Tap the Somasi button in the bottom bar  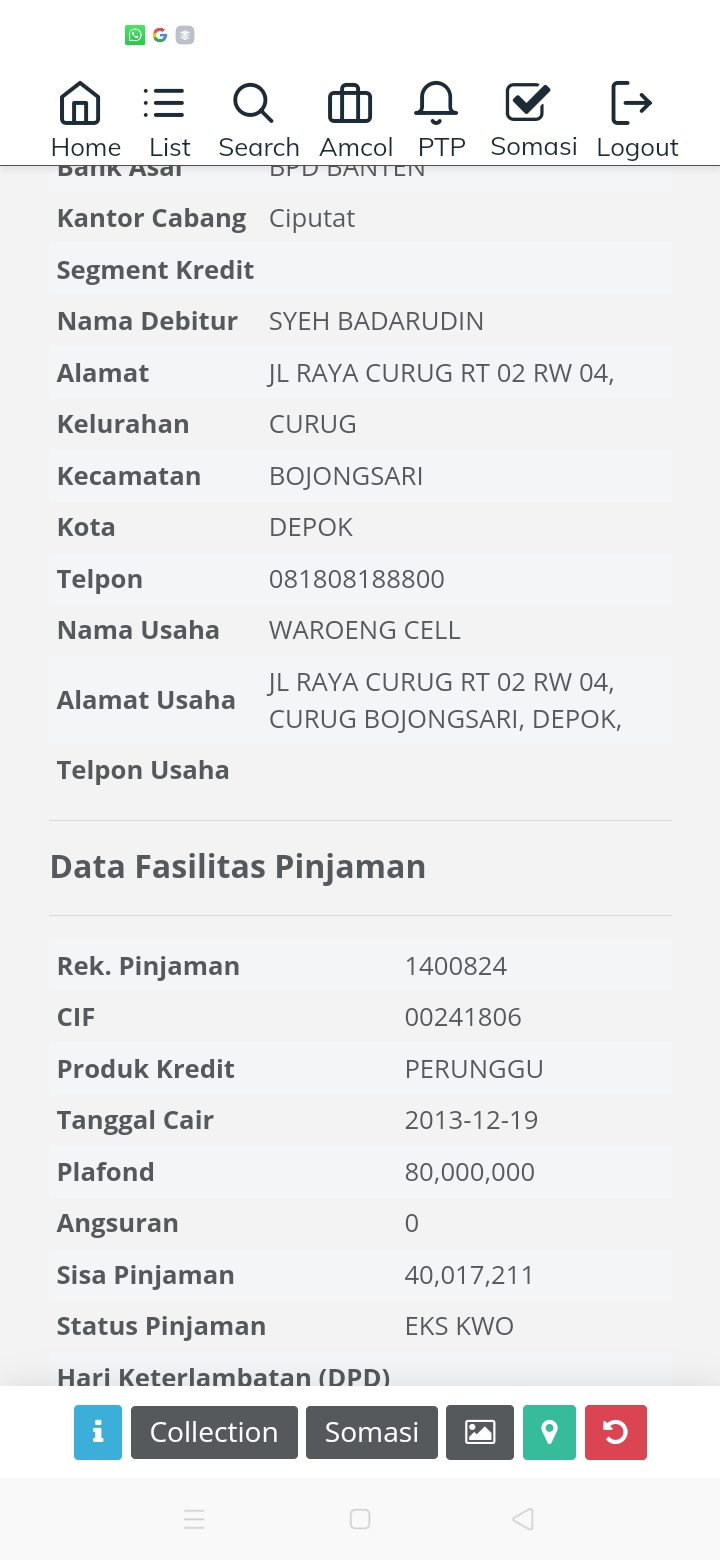click(371, 1432)
